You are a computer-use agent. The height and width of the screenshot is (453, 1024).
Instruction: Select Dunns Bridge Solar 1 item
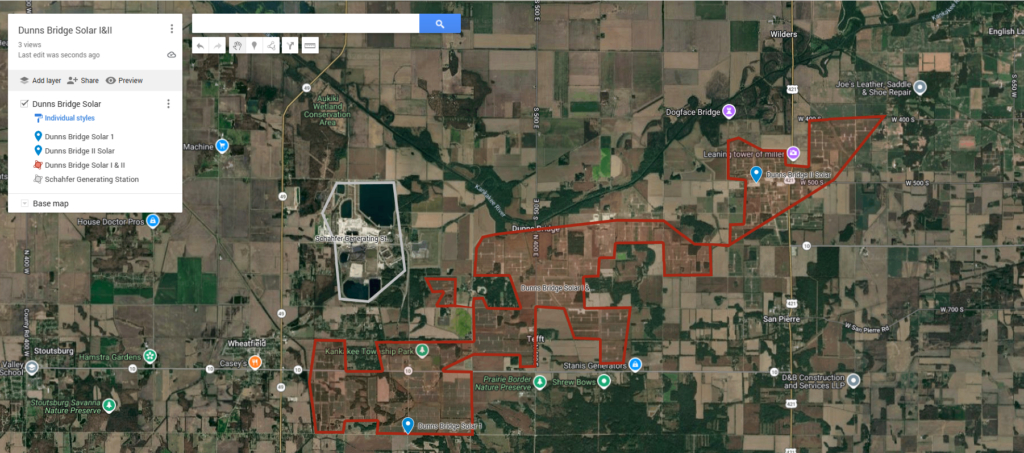tap(79, 136)
